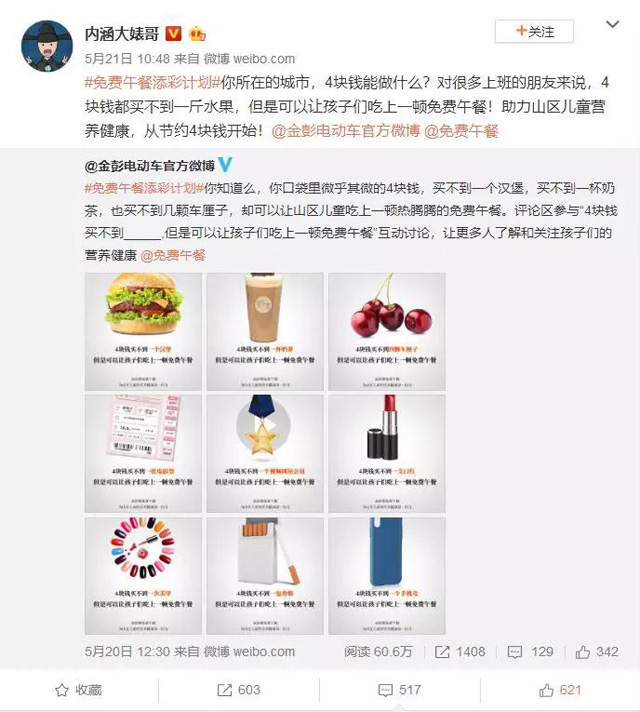Open the @免费午餐 mention in the top post
Image resolution: width=640 pixels, height=712 pixels.
[461, 130]
